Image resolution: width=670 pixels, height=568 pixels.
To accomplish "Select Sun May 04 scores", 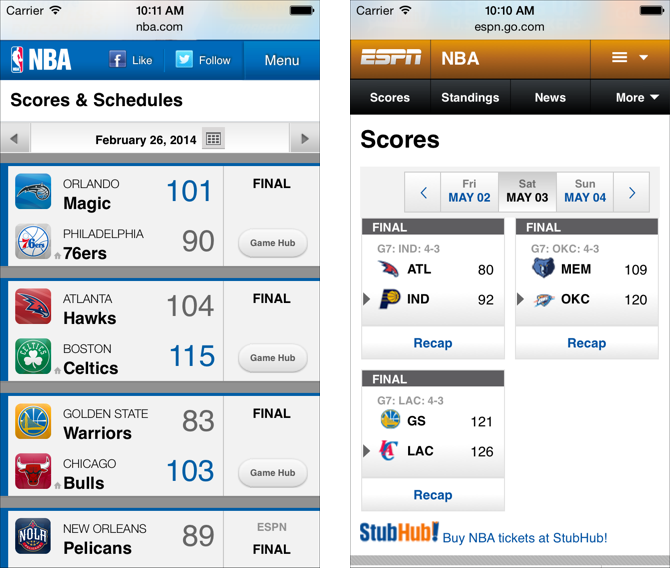I will [x=585, y=191].
